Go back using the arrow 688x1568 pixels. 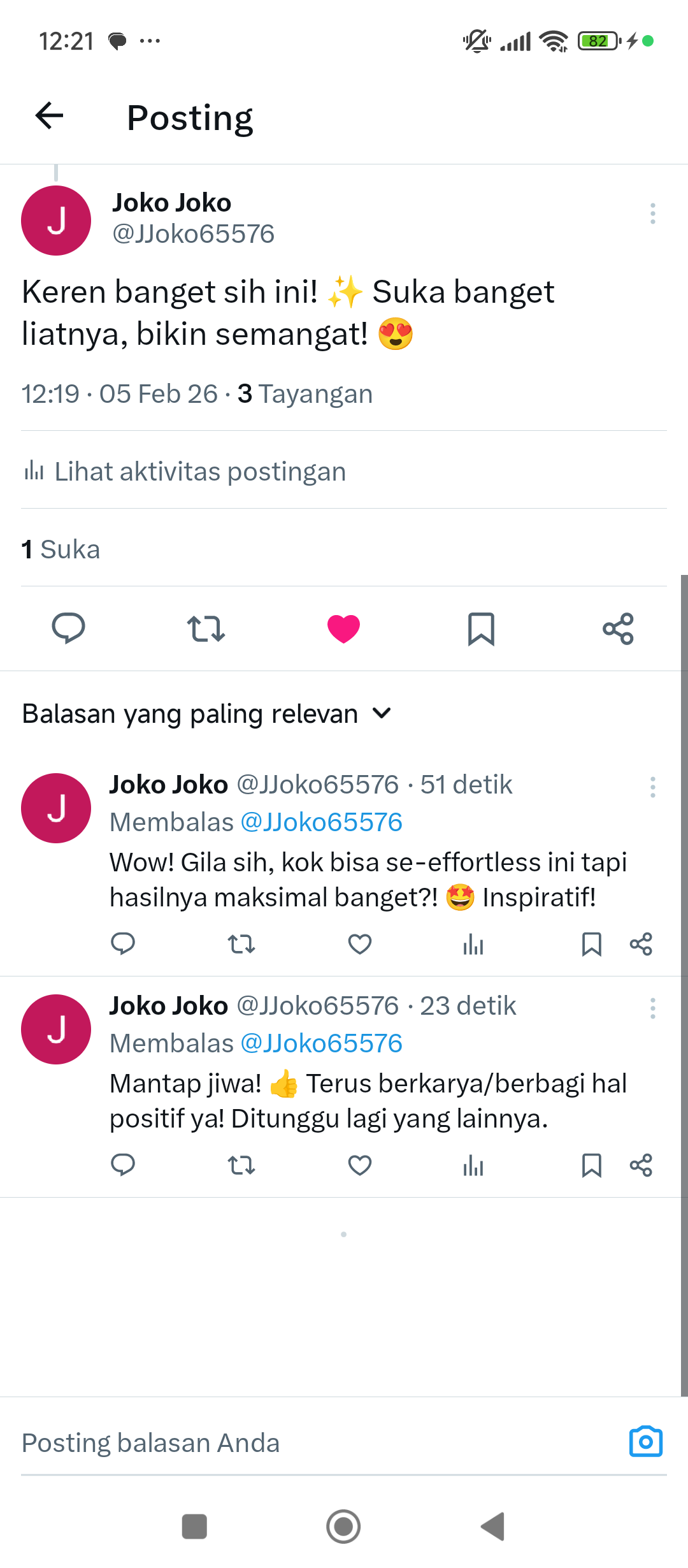(49, 116)
